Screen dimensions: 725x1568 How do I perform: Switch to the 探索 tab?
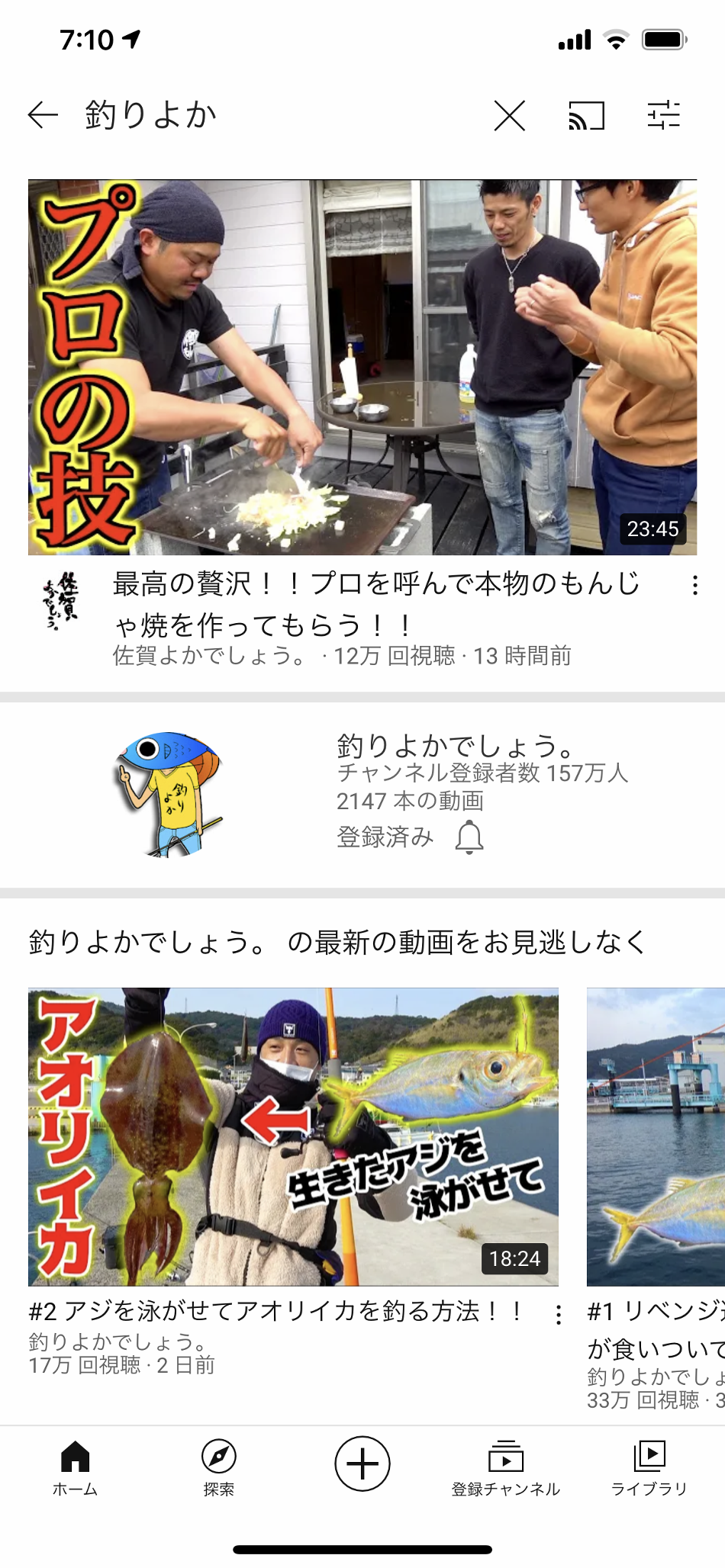pos(218,1467)
